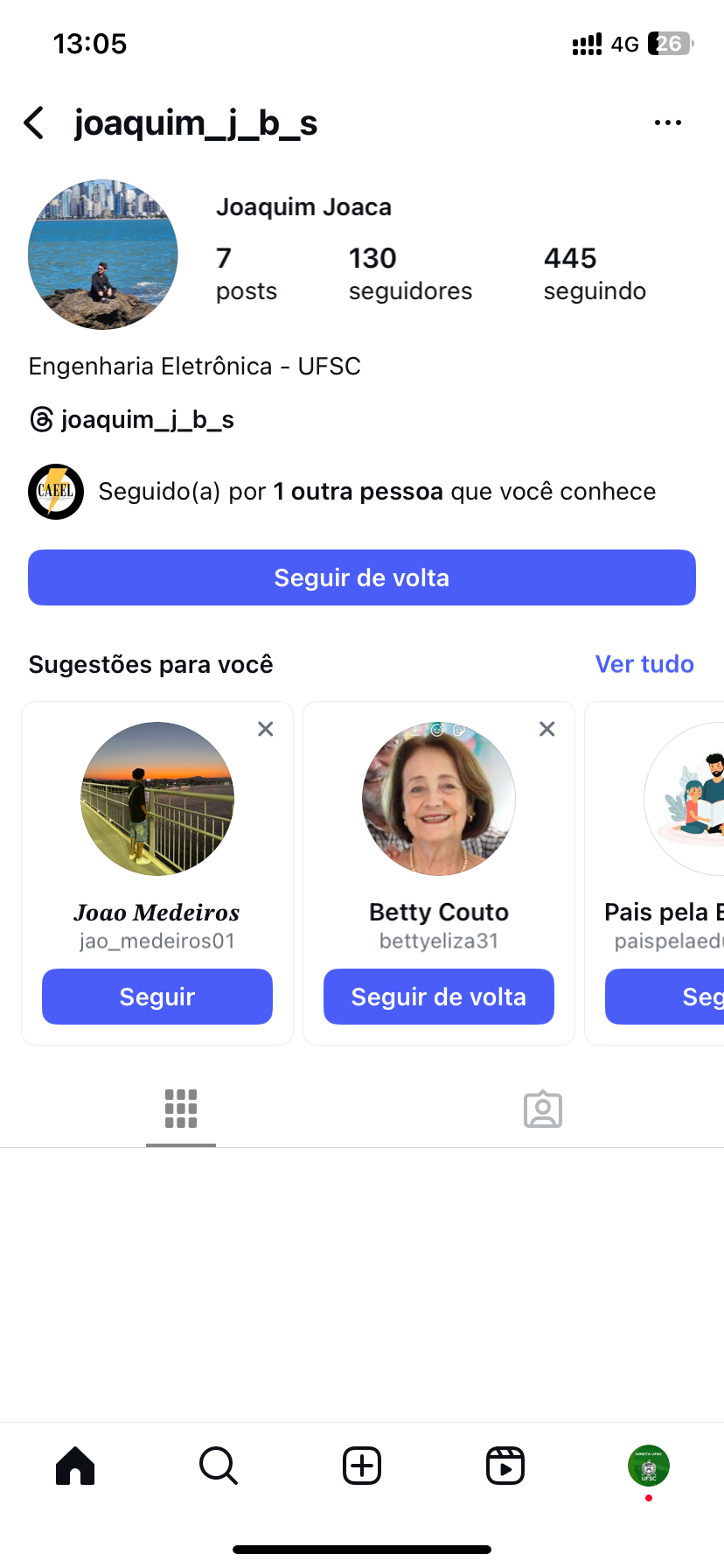Image resolution: width=724 pixels, height=1568 pixels.
Task: Switch to the tagged photos tab
Action: coord(542,1109)
